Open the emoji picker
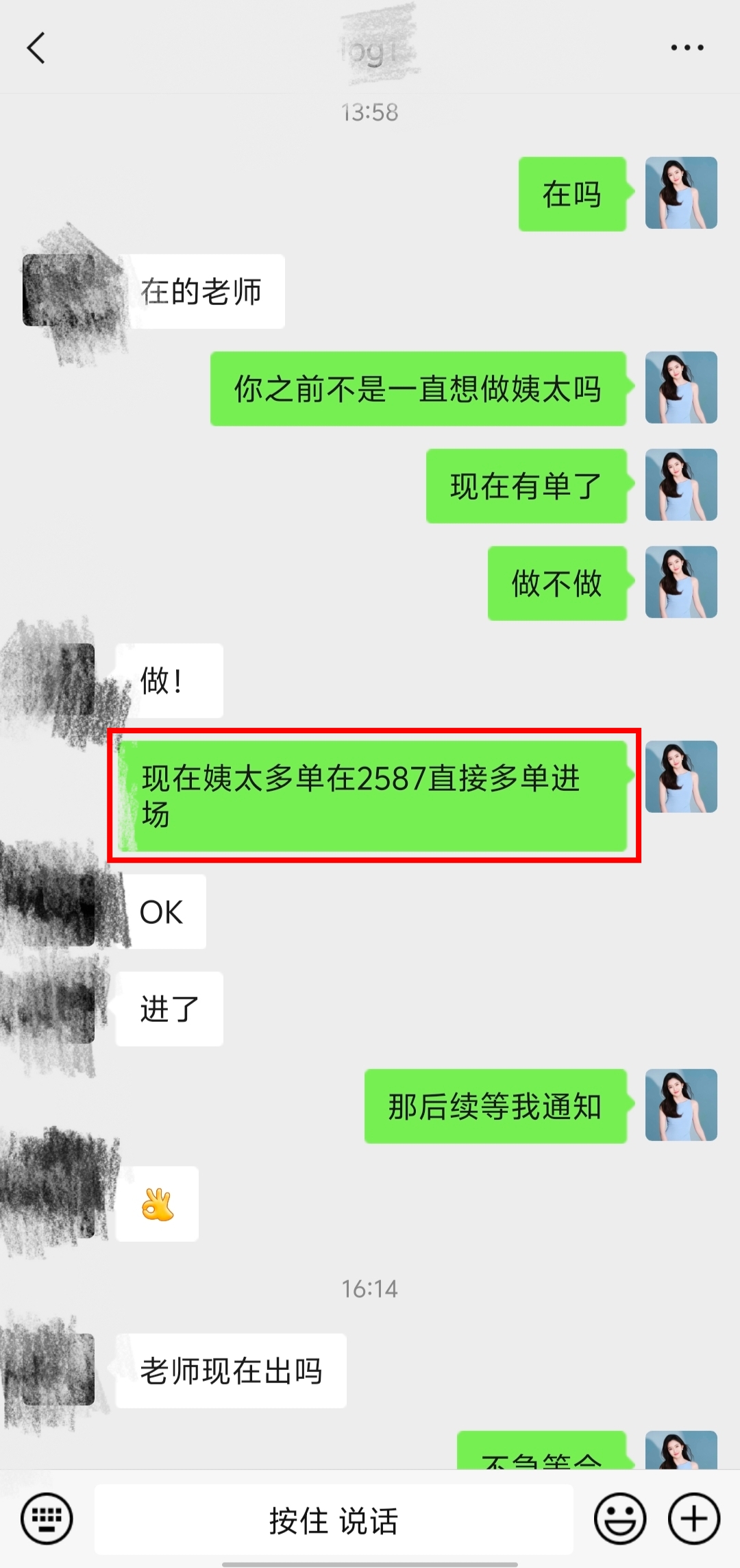 619,1519
